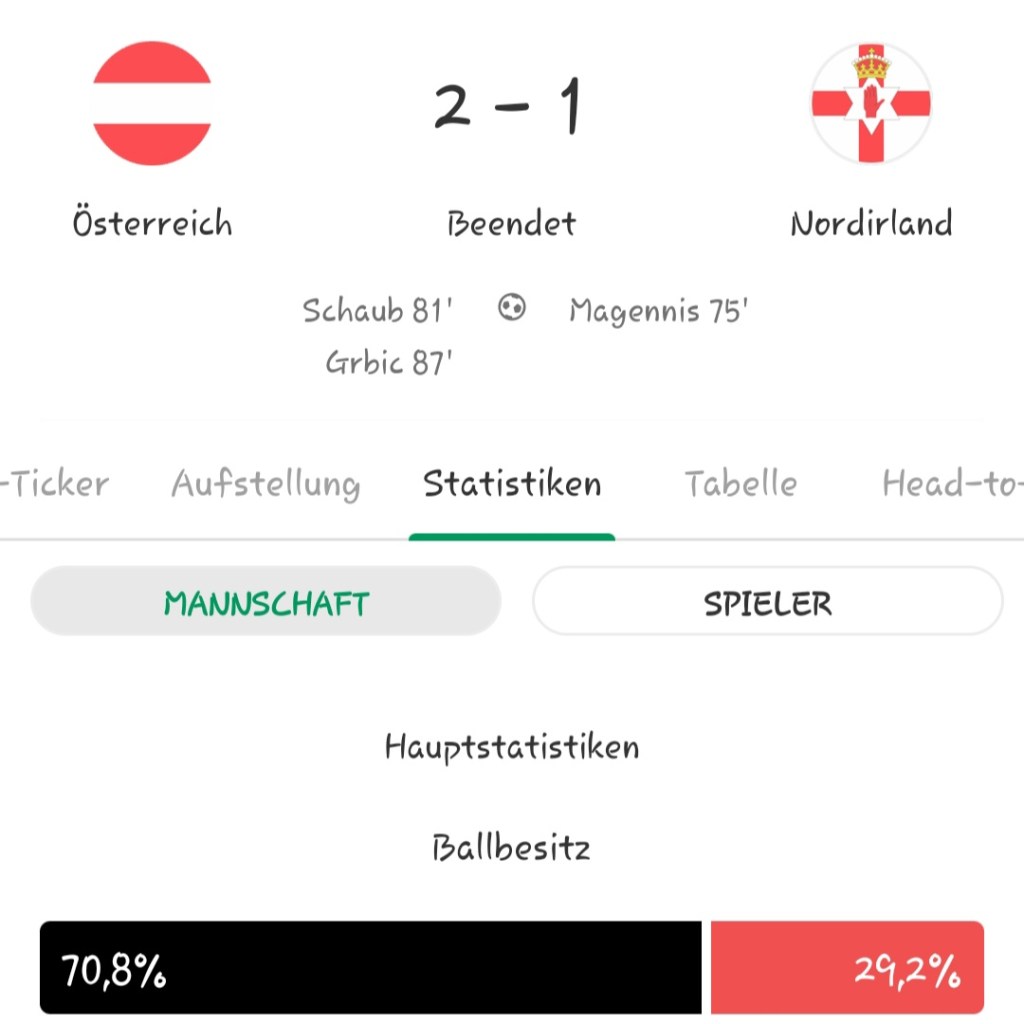The image size is (1024, 1024).
Task: Open the Österreich team page
Action: (152, 104)
